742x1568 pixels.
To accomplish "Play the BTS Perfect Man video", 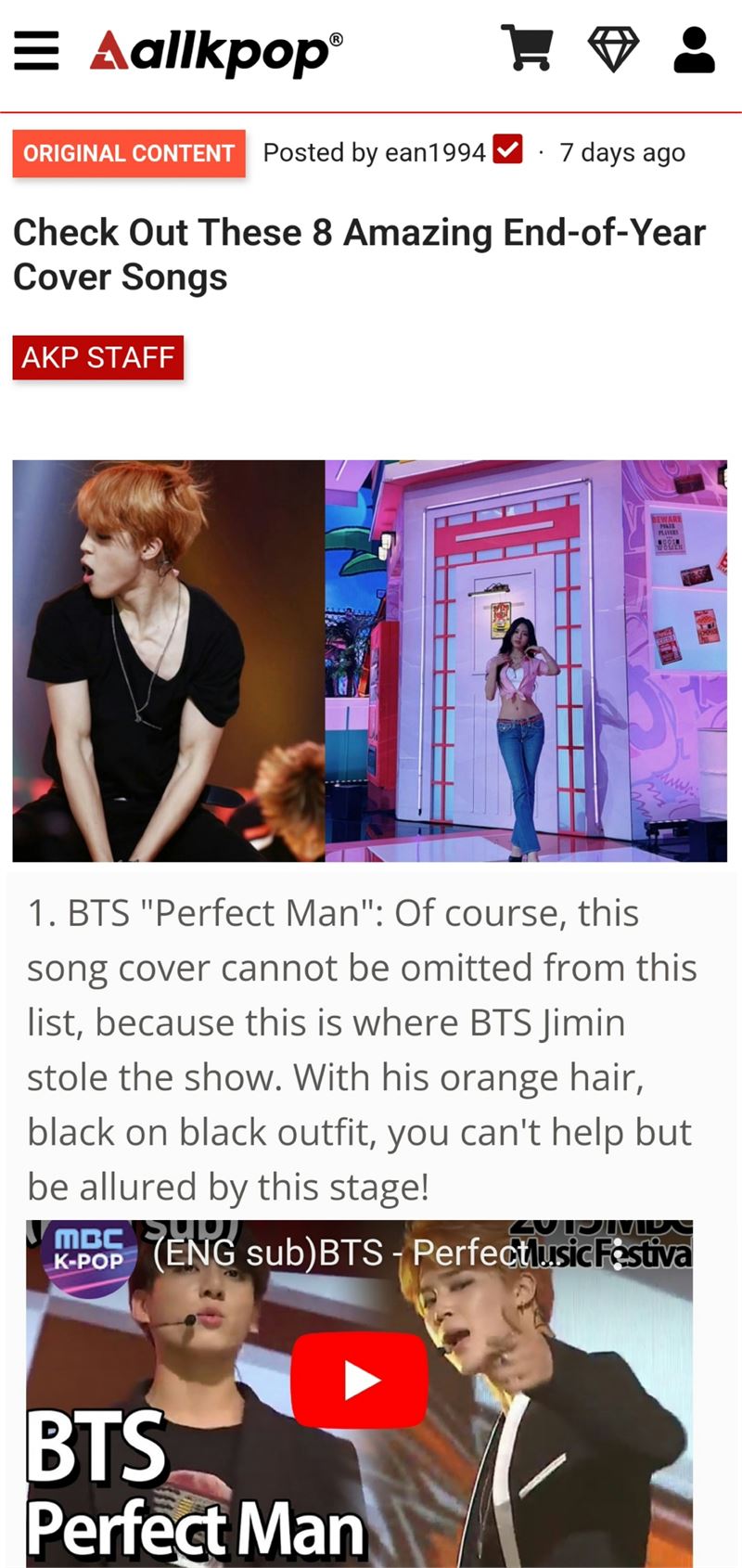I will (360, 1380).
